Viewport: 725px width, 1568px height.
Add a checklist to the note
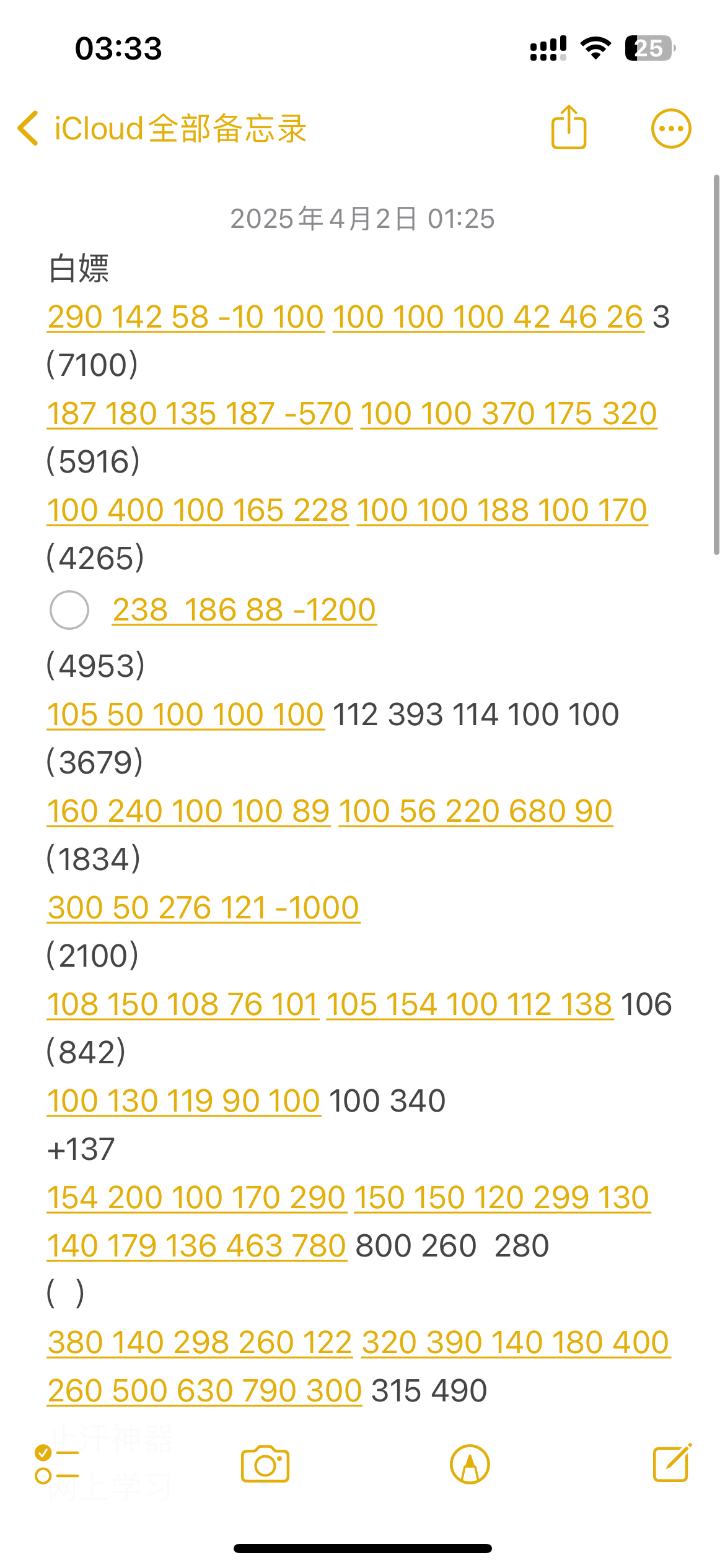click(56, 1465)
